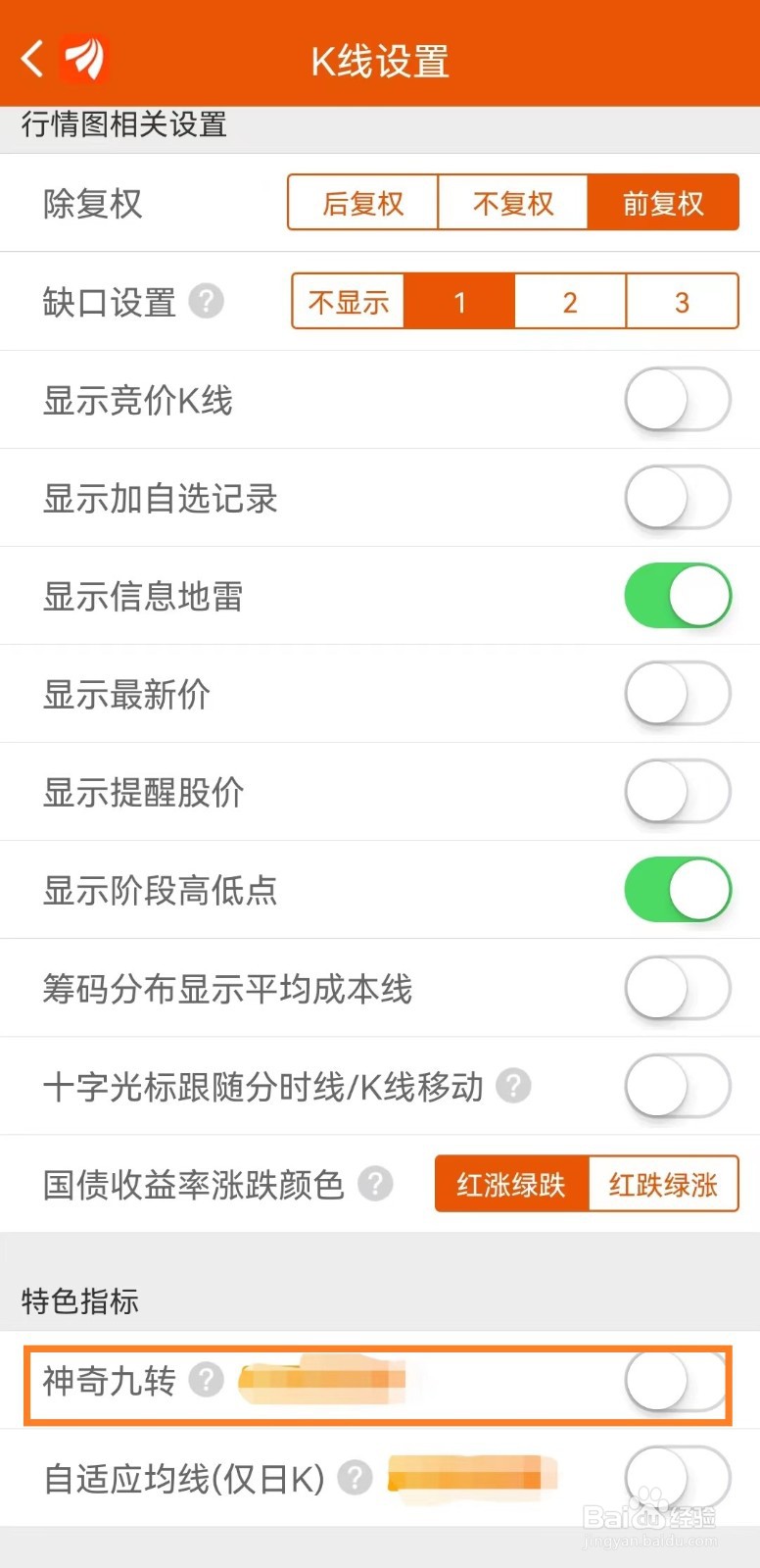
Task: Tap the help icon next to 神奇九转
Action: [x=207, y=1382]
